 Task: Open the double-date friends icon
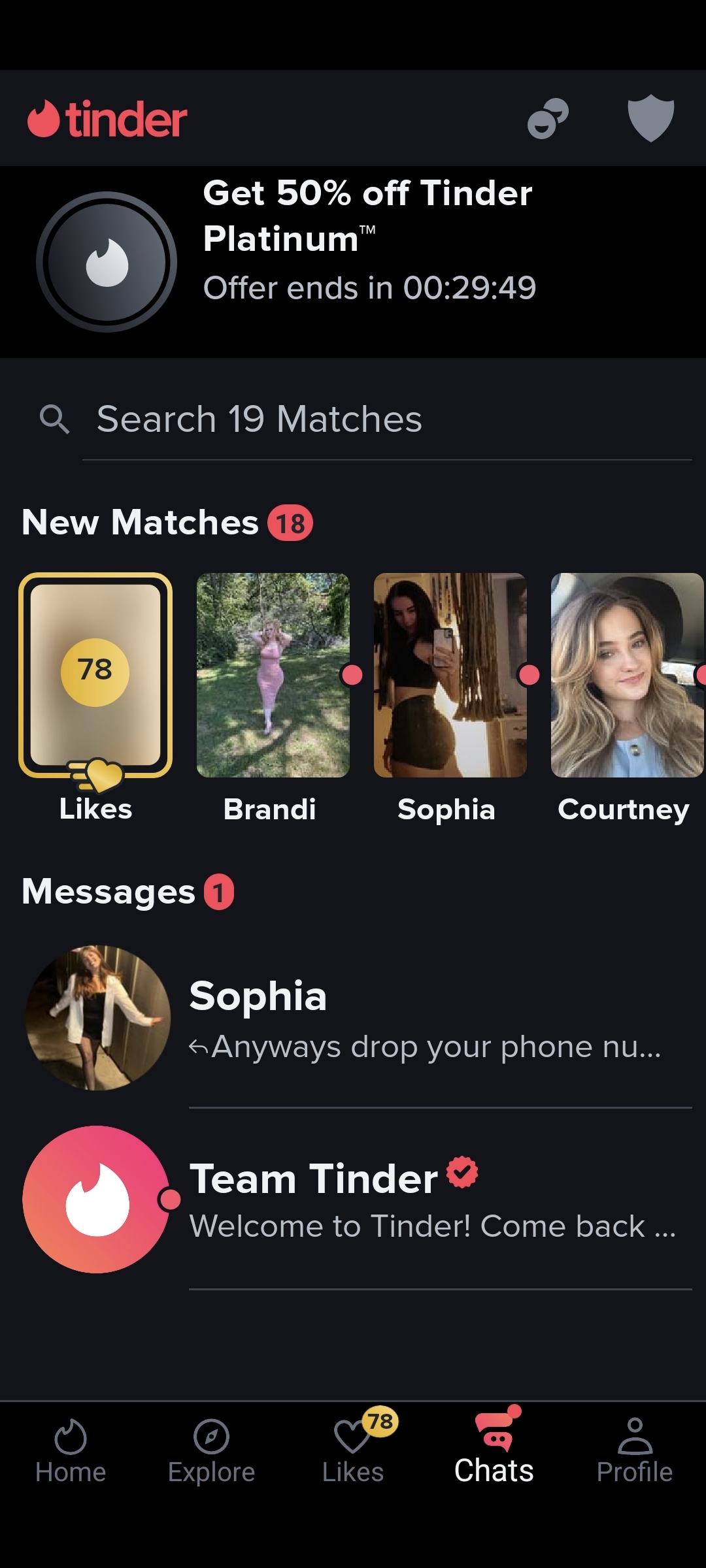tap(548, 118)
